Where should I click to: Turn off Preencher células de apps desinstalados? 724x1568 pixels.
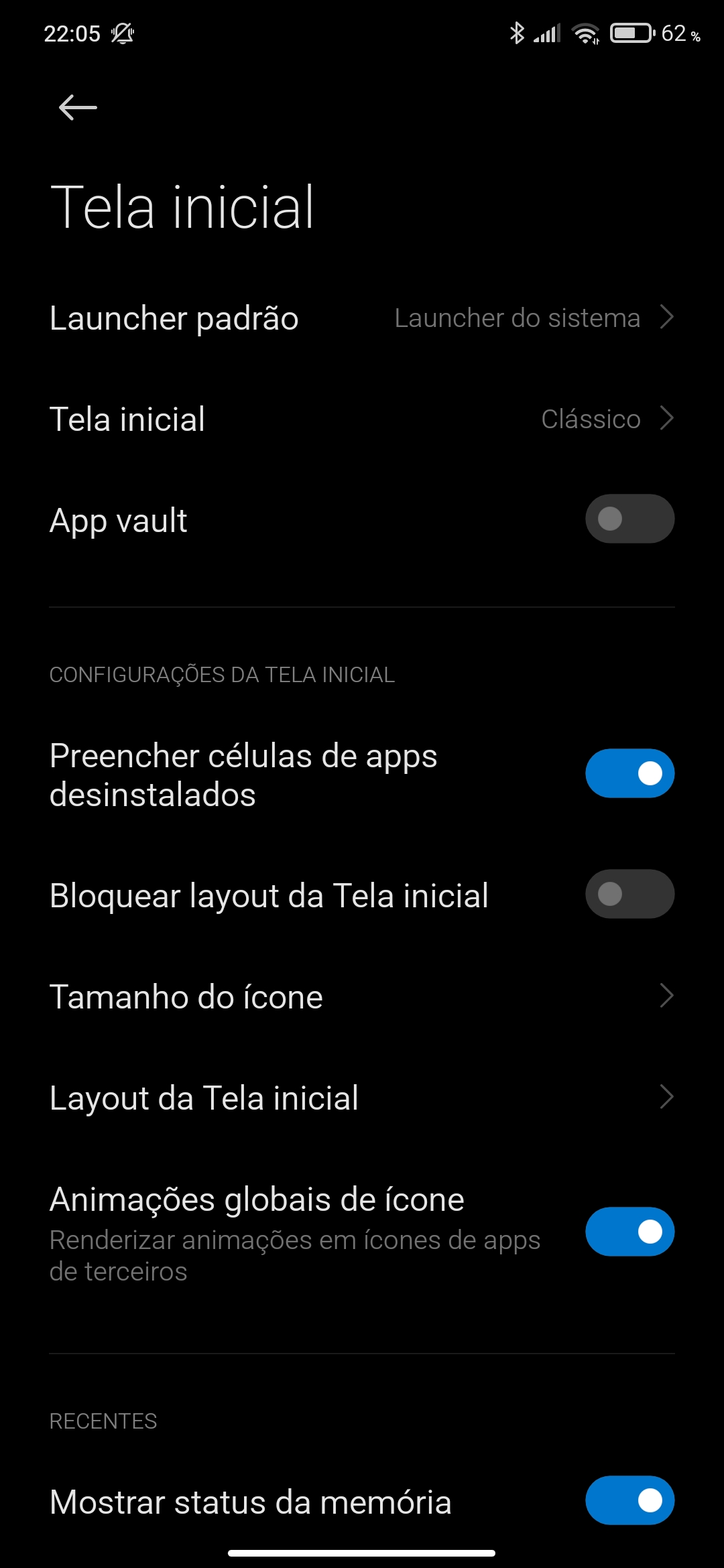(x=629, y=773)
